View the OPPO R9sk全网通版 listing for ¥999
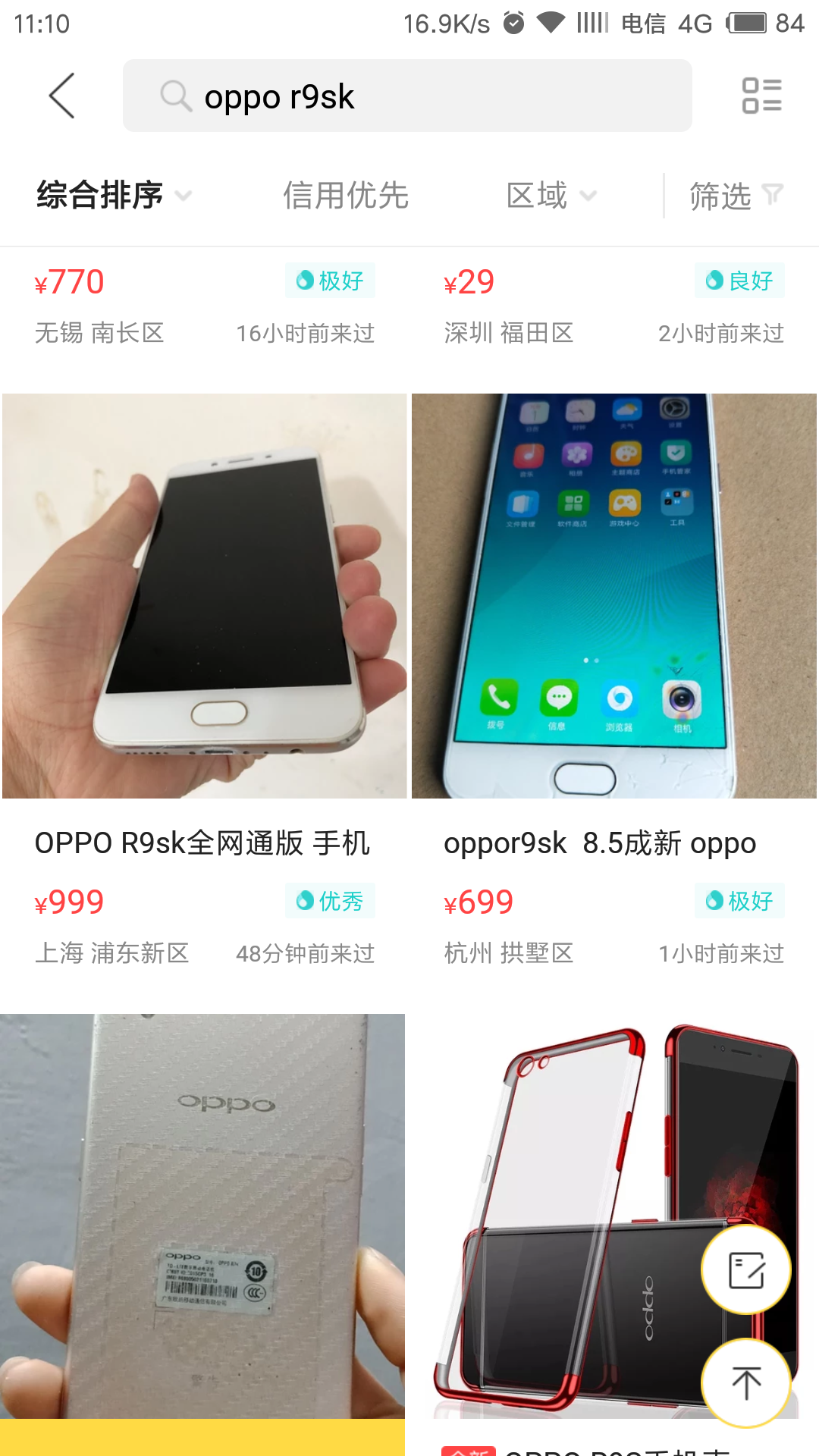 pyautogui.click(x=204, y=596)
